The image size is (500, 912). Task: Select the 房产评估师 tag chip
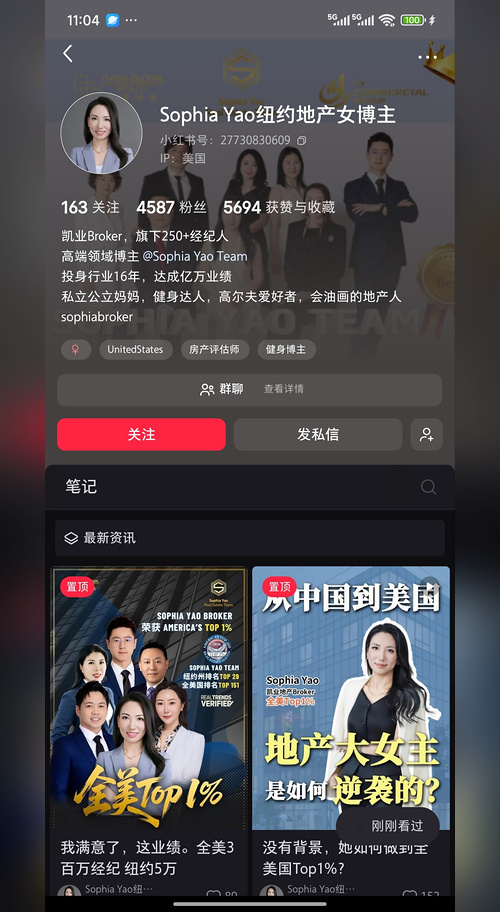pyautogui.click(x=215, y=350)
